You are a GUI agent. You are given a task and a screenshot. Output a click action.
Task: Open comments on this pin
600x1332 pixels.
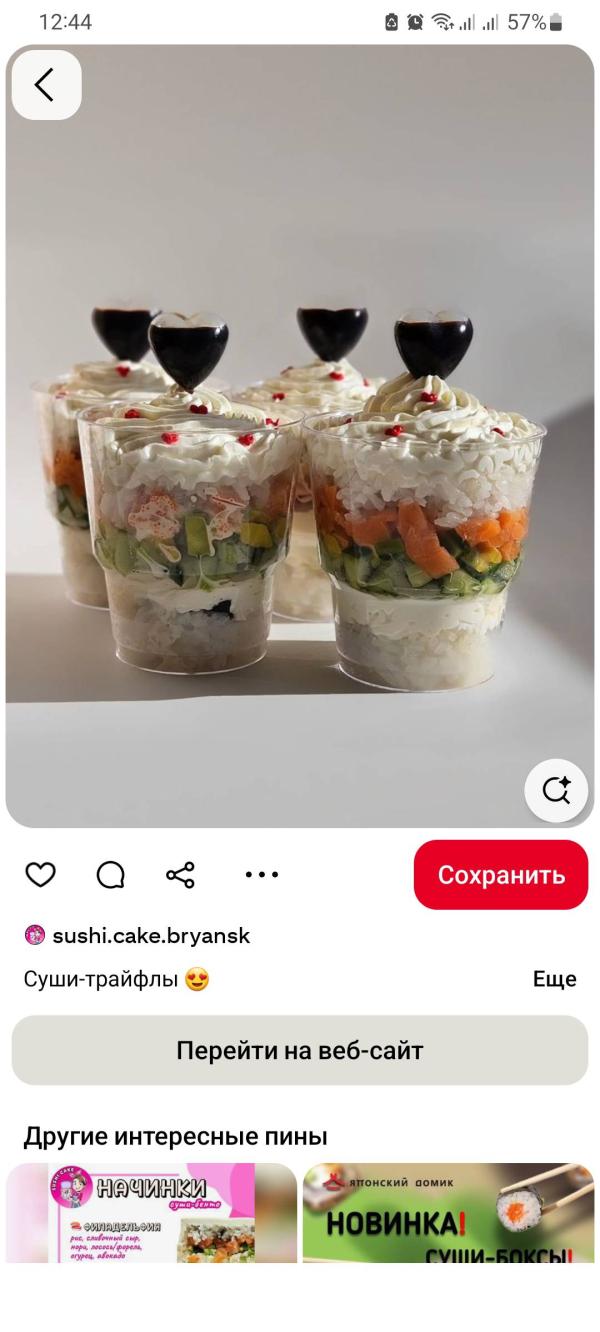[110, 875]
